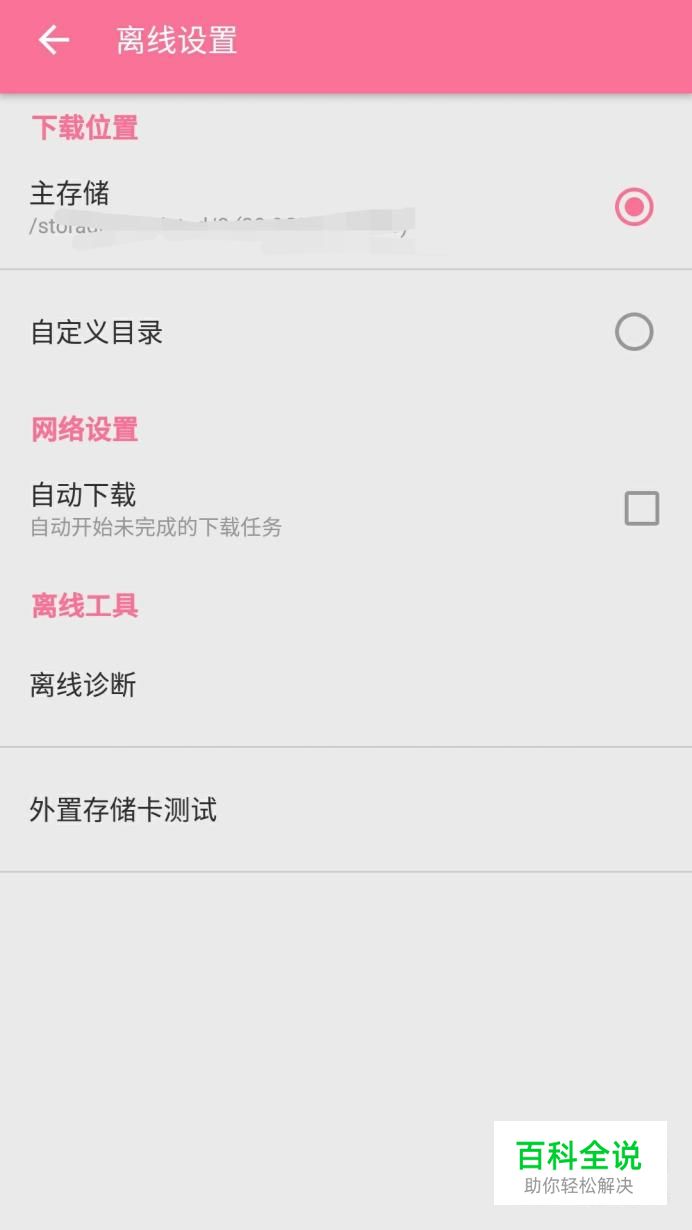Choose the 自定义目录 radio option
Screen dimensions: 692x1230
click(634, 332)
